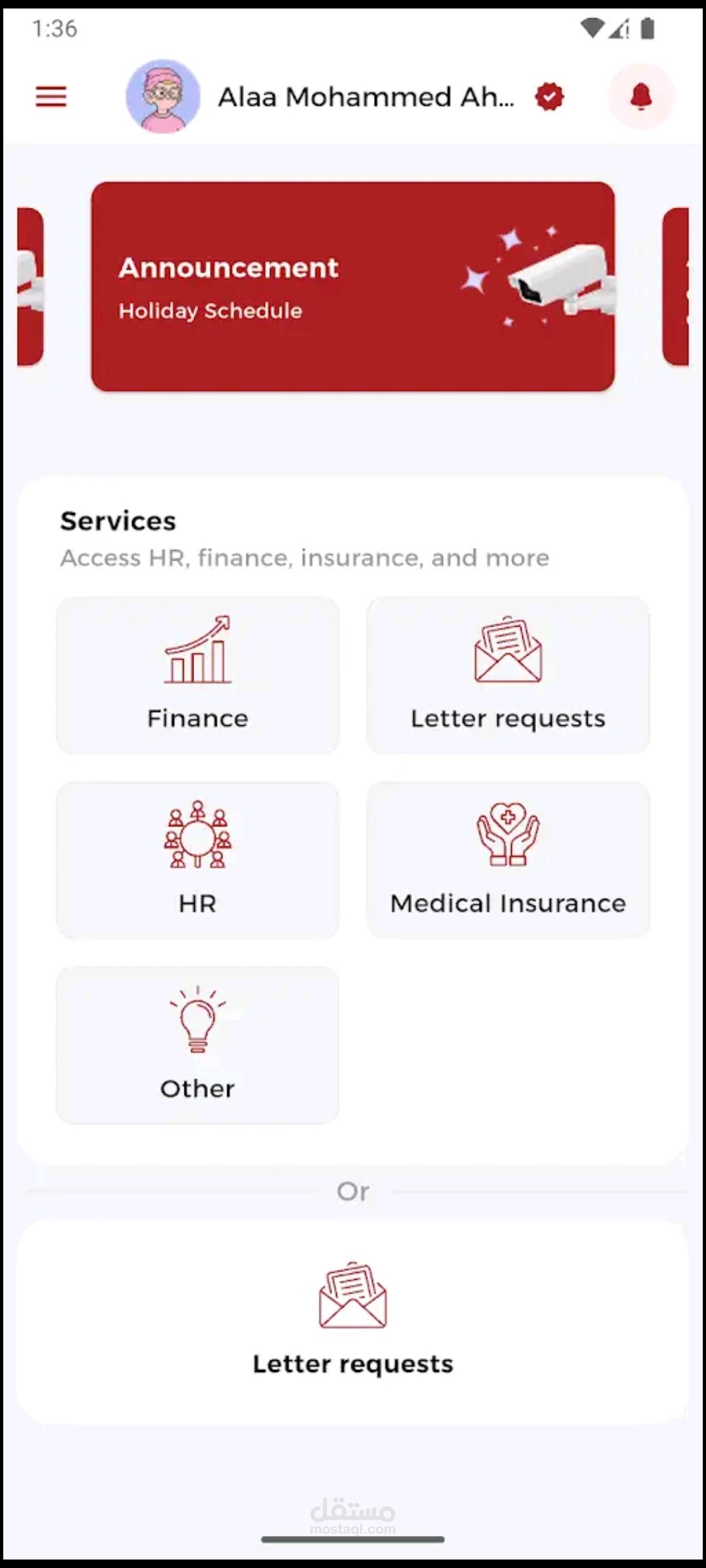Open the HR service tile
Screen dimensions: 706x1568
(x=197, y=860)
